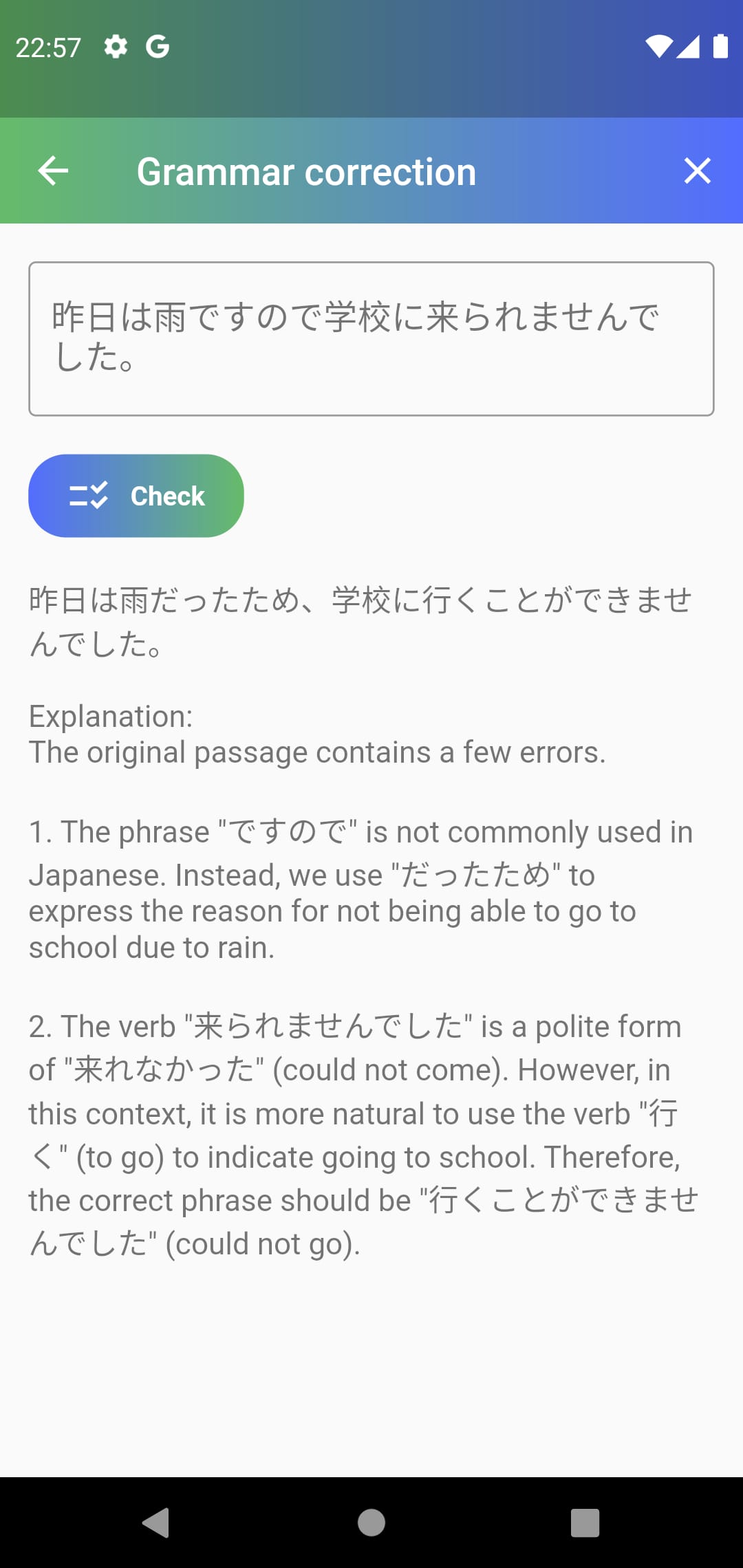
Task: Tap the 'Grammar correction' title text
Action: (x=305, y=171)
